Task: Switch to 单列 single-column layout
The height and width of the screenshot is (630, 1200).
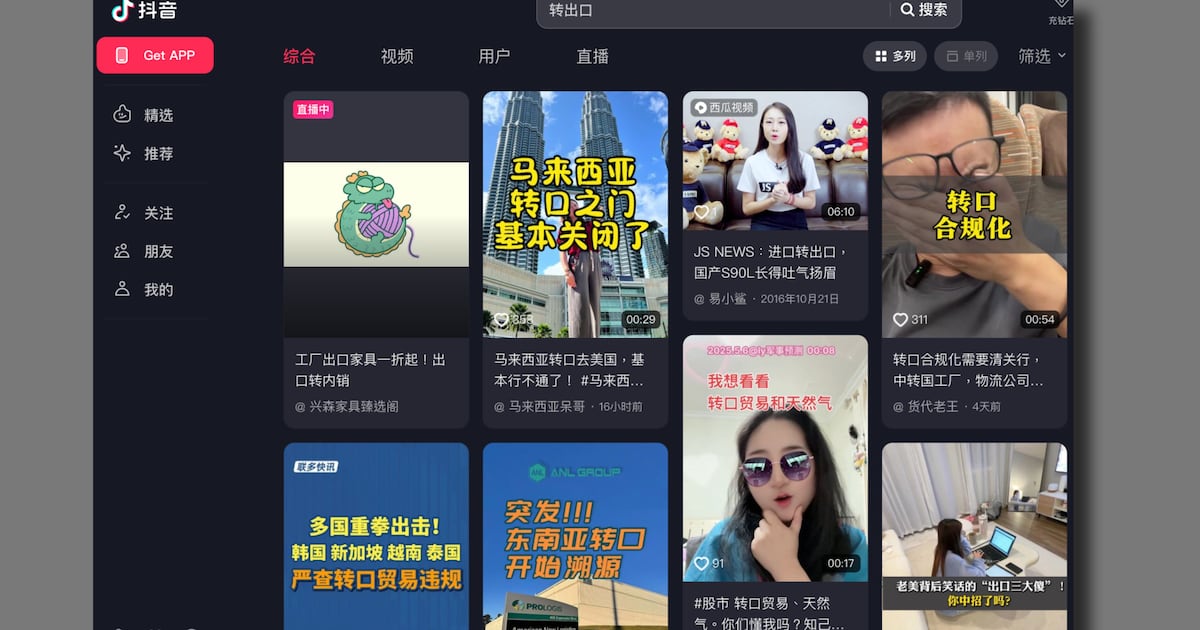Action: [x=966, y=56]
